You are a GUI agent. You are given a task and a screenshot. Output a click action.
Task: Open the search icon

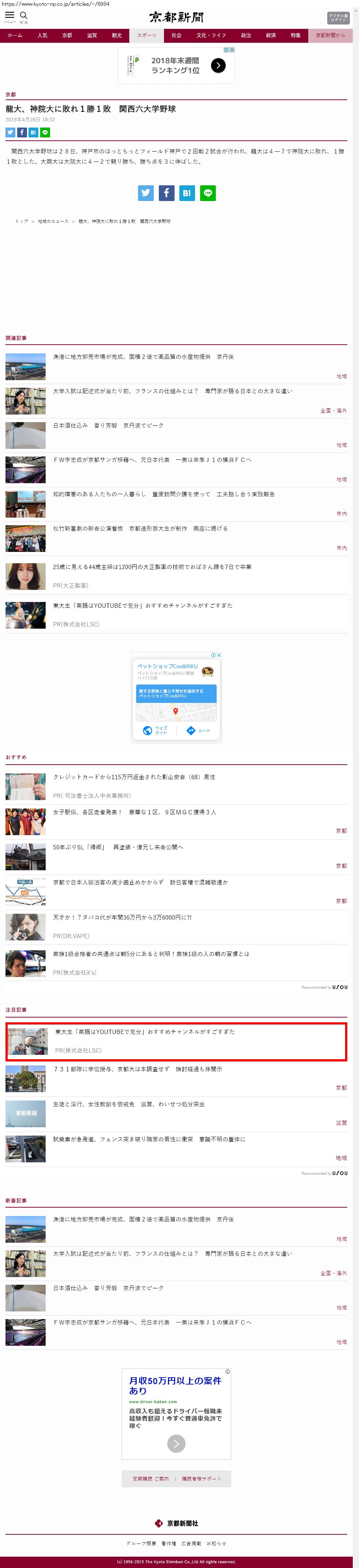tap(24, 16)
